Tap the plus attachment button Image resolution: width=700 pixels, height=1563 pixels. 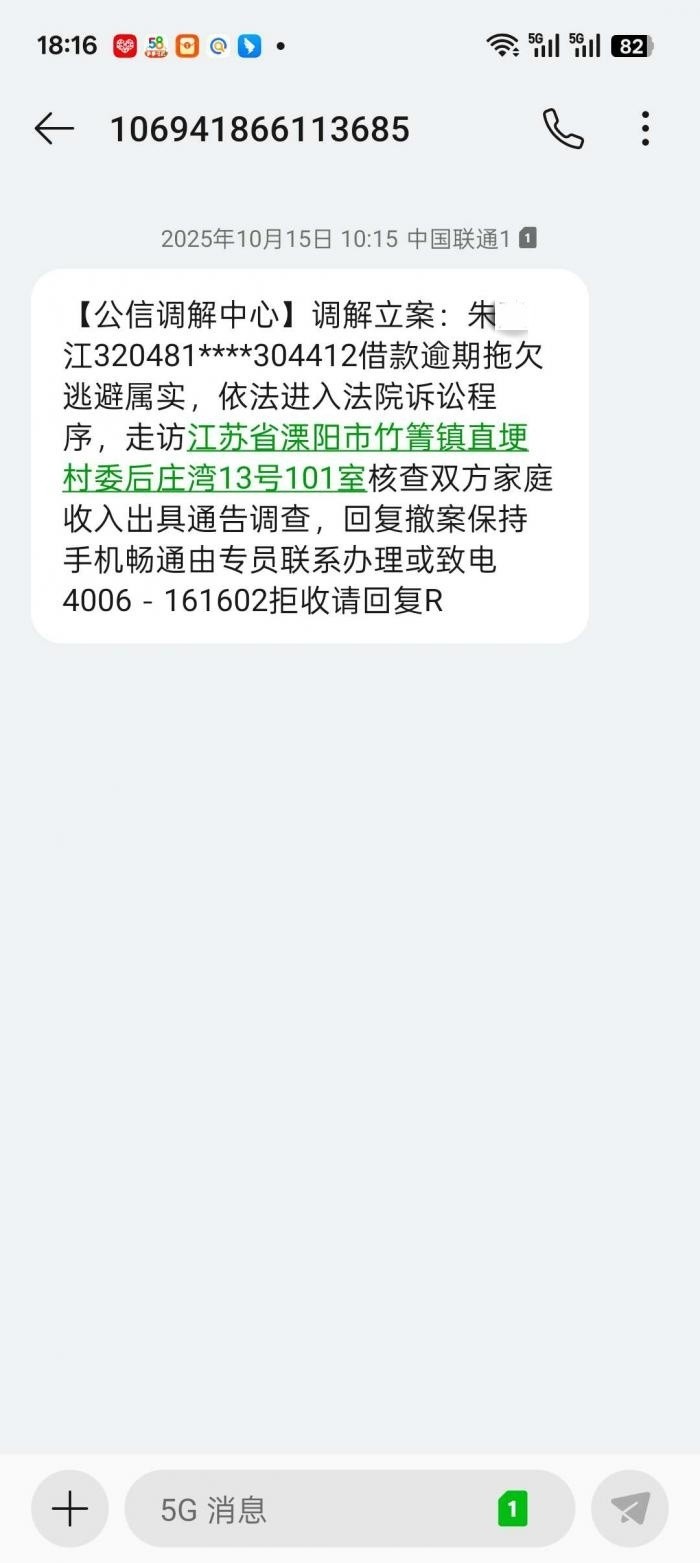70,1508
